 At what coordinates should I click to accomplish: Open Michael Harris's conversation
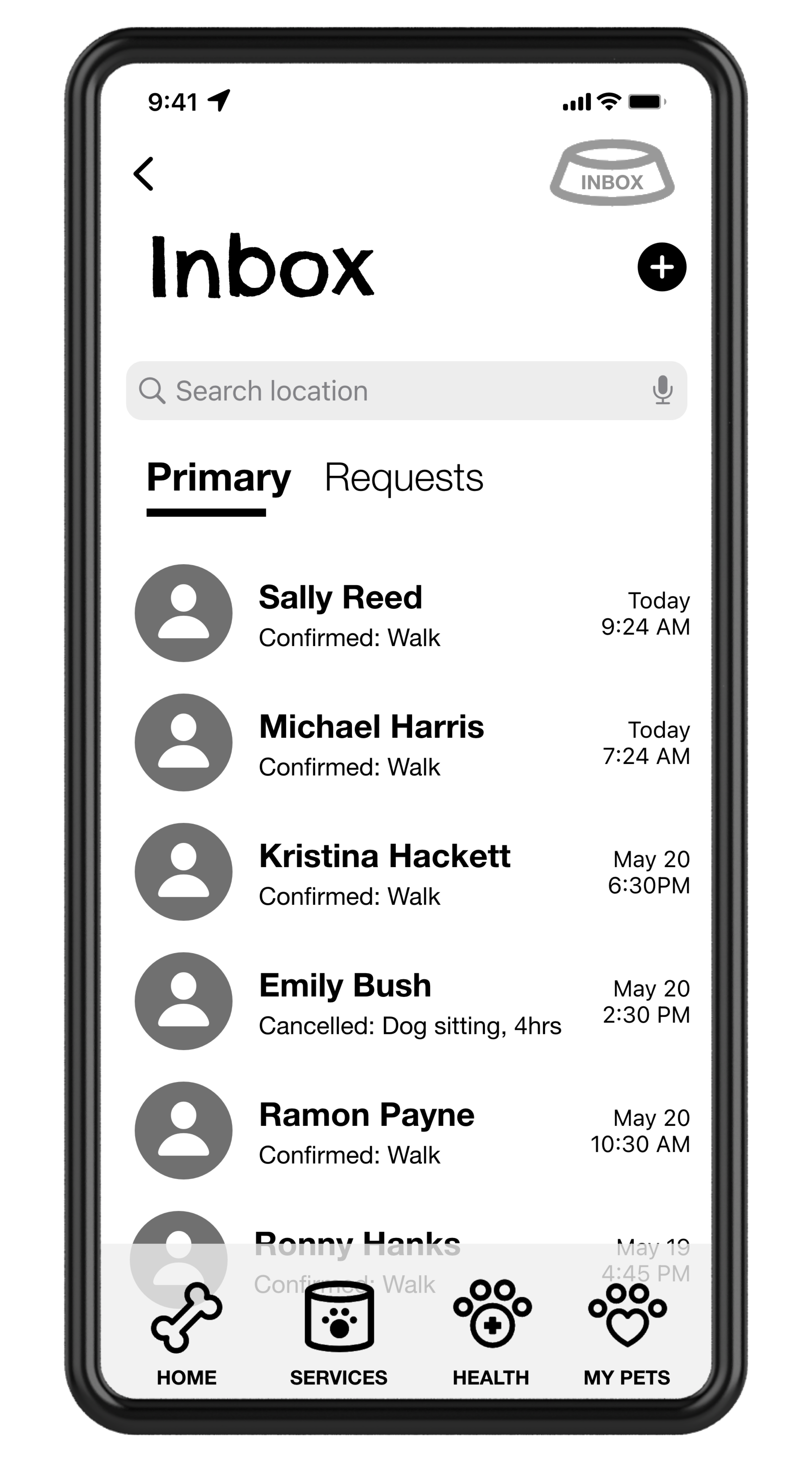(x=412, y=742)
